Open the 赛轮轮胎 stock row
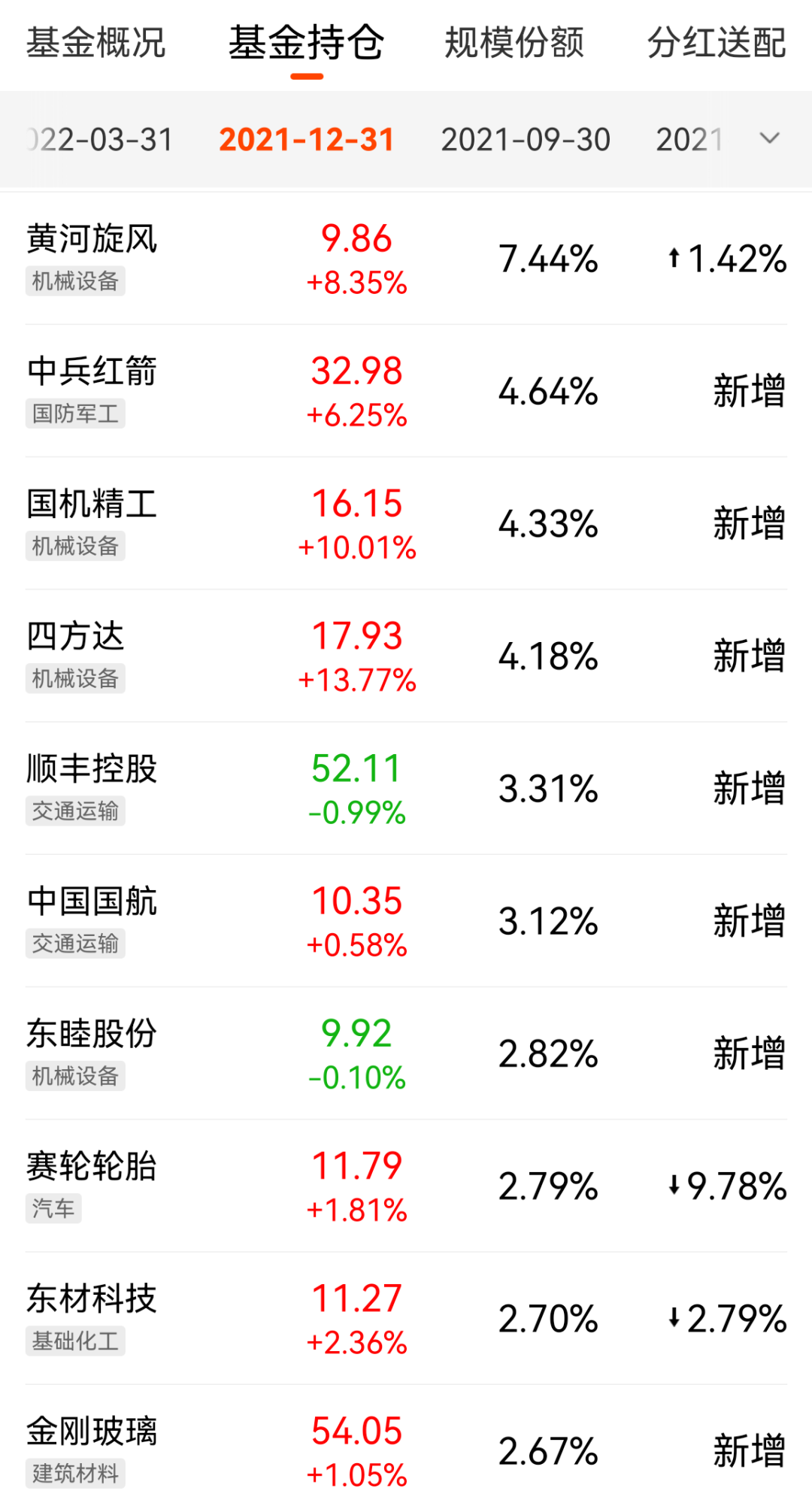 coord(92,1167)
